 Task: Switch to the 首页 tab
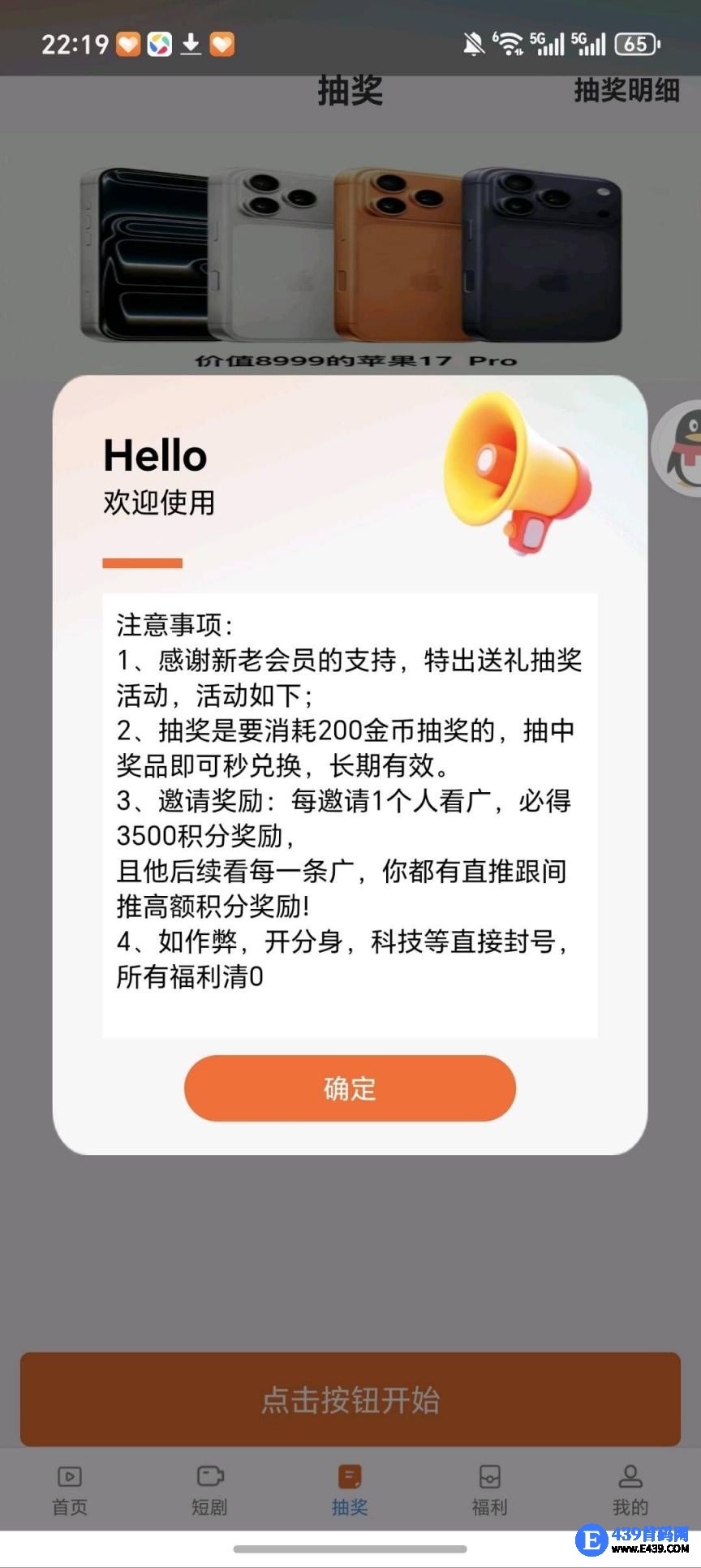[x=70, y=1491]
